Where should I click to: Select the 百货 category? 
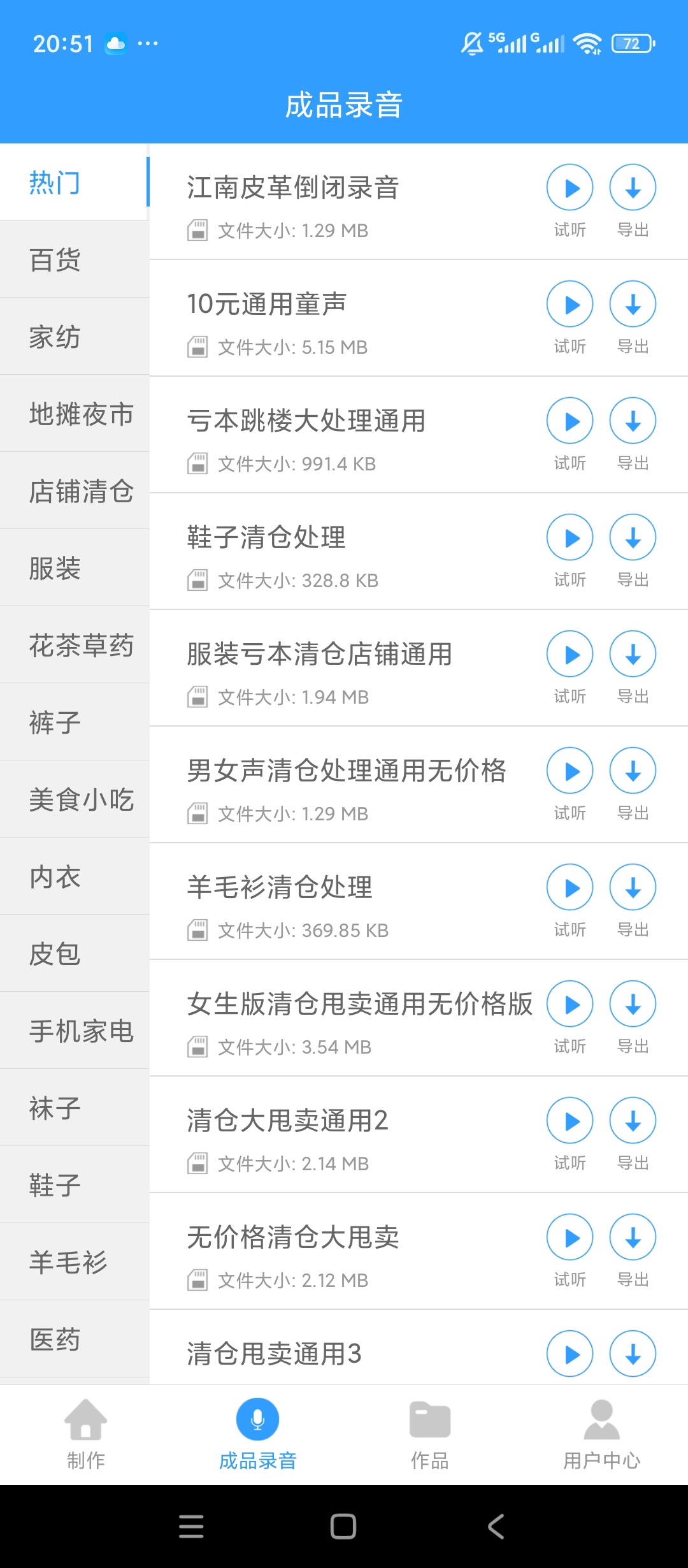tap(75, 259)
